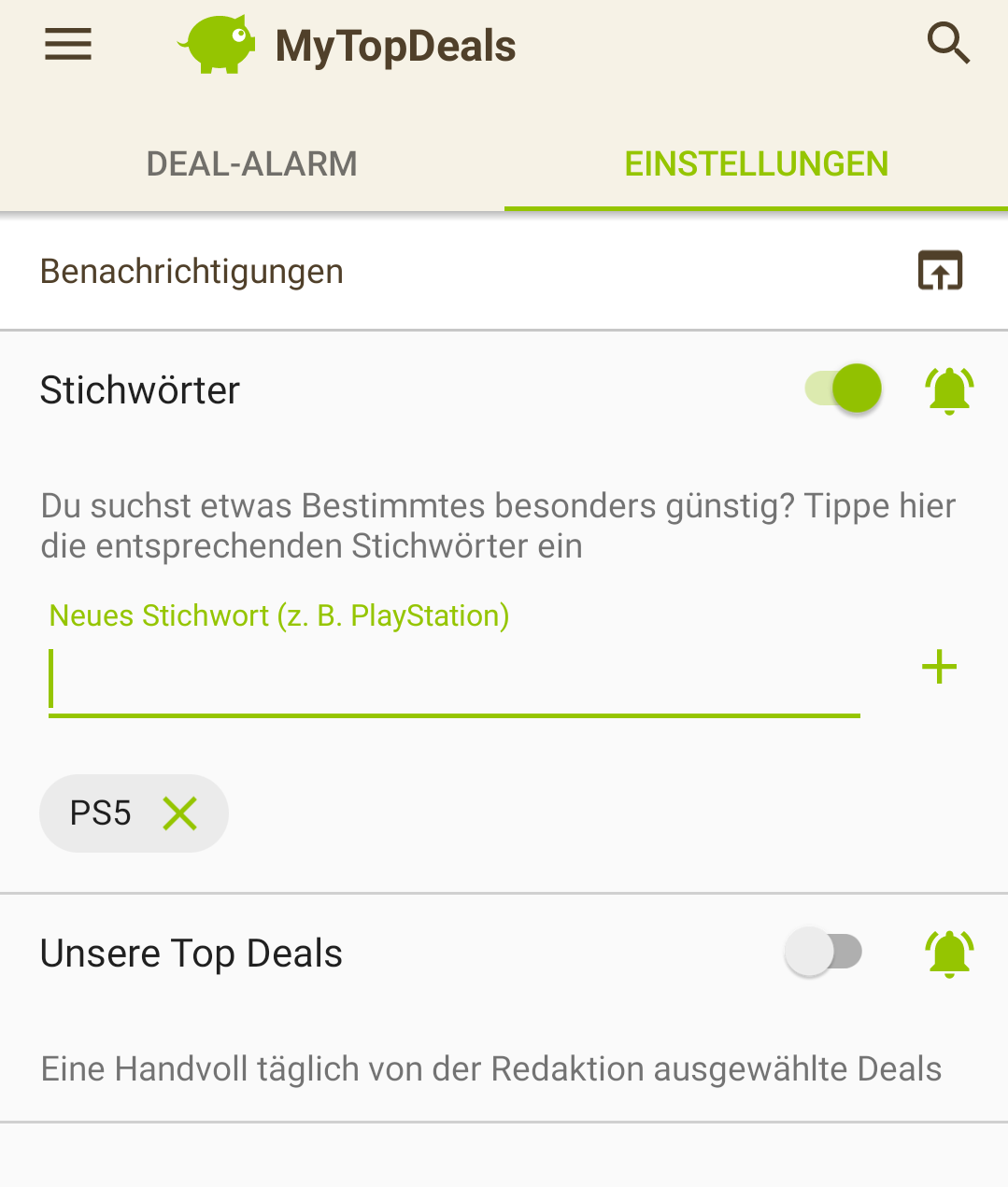Switch to the Deal-Alarm tab
Viewport: 1008px width, 1187px height.
(251, 163)
